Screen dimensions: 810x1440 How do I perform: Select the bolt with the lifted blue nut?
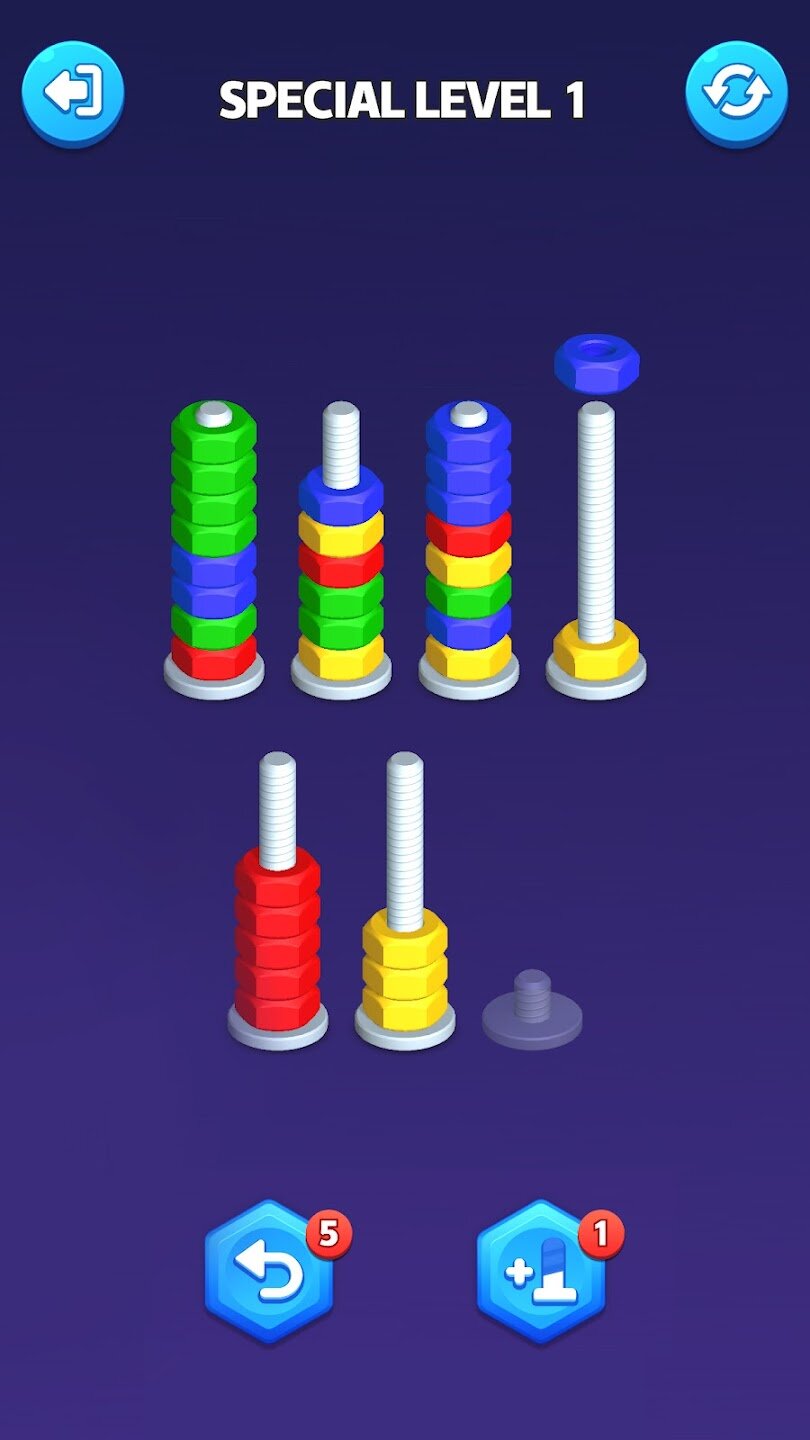596,540
